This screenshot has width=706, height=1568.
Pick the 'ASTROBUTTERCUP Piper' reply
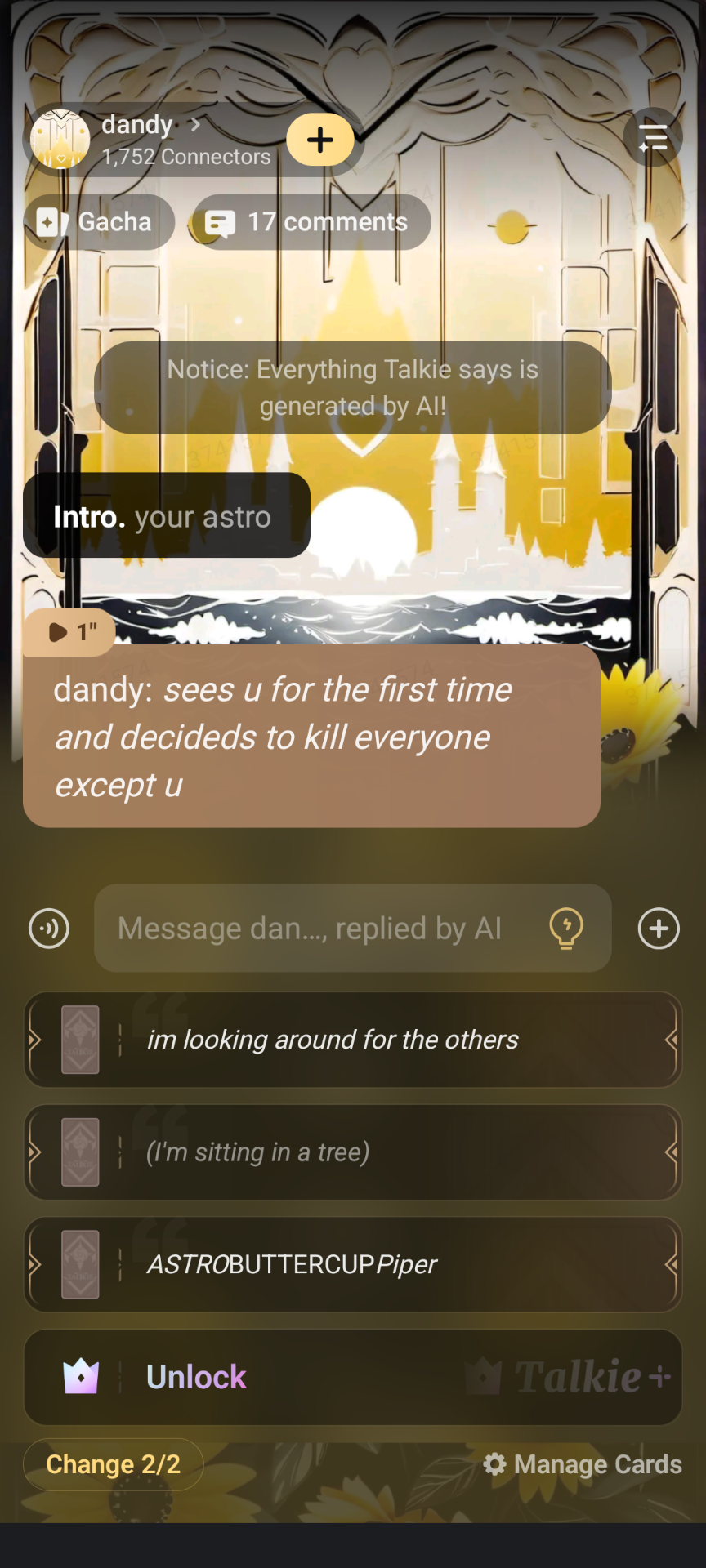pyautogui.click(x=353, y=1265)
